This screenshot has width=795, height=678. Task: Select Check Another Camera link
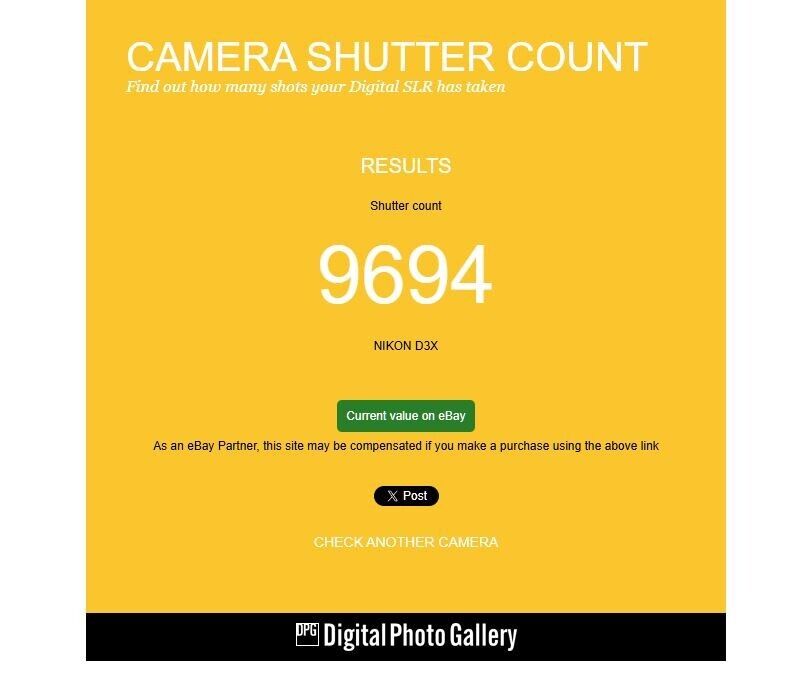(405, 542)
